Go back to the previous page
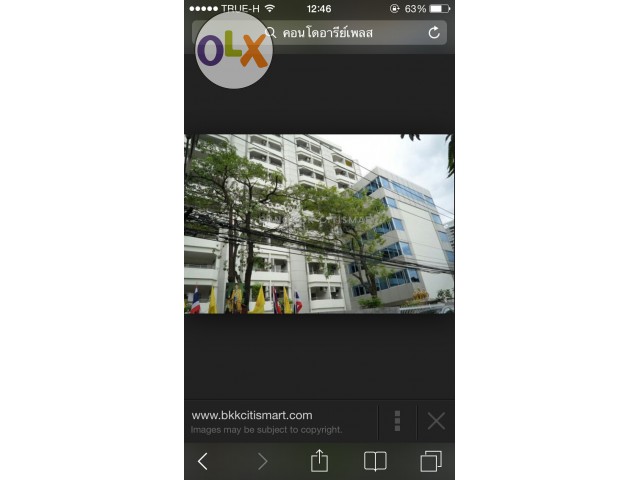The image size is (640, 480). [x=203, y=461]
